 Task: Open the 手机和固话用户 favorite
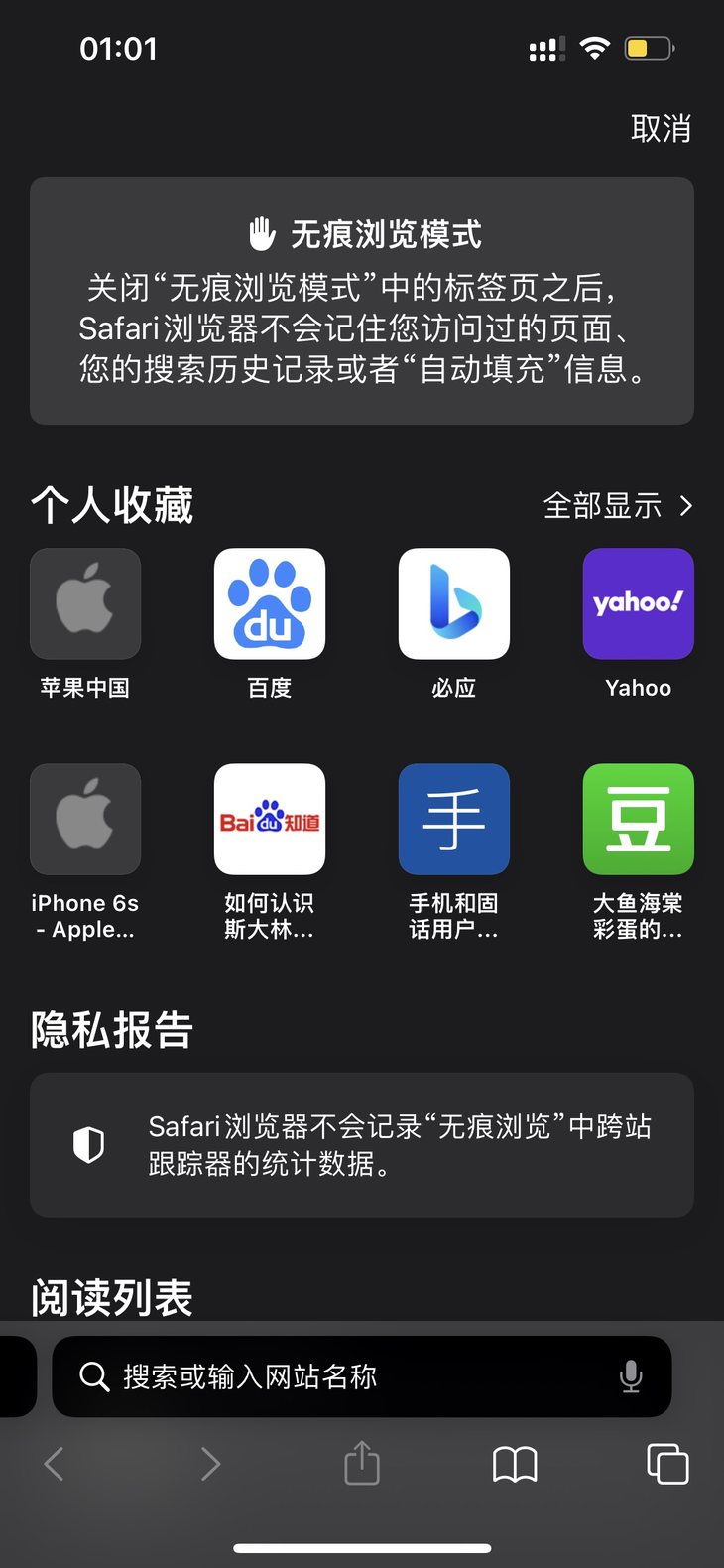[454, 820]
